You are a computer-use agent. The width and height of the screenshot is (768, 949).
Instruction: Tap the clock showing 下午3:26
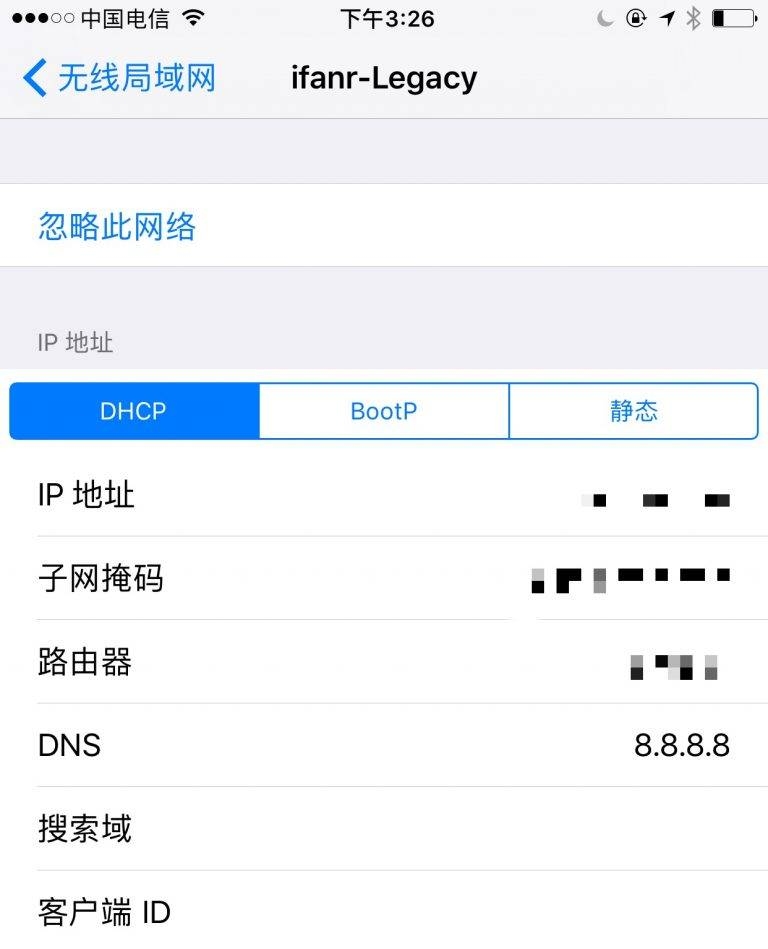[x=384, y=18]
